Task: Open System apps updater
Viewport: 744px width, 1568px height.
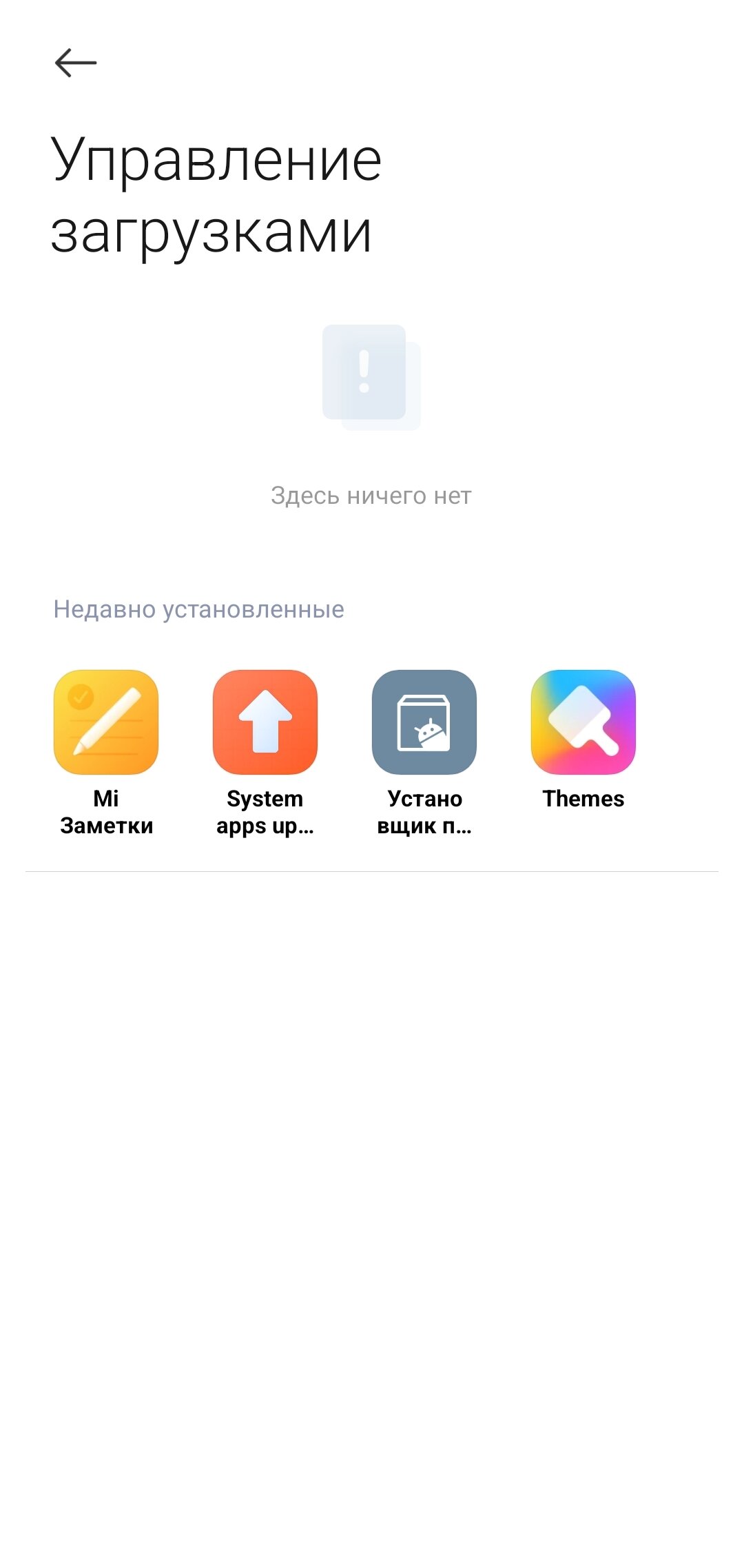Action: pos(265,722)
